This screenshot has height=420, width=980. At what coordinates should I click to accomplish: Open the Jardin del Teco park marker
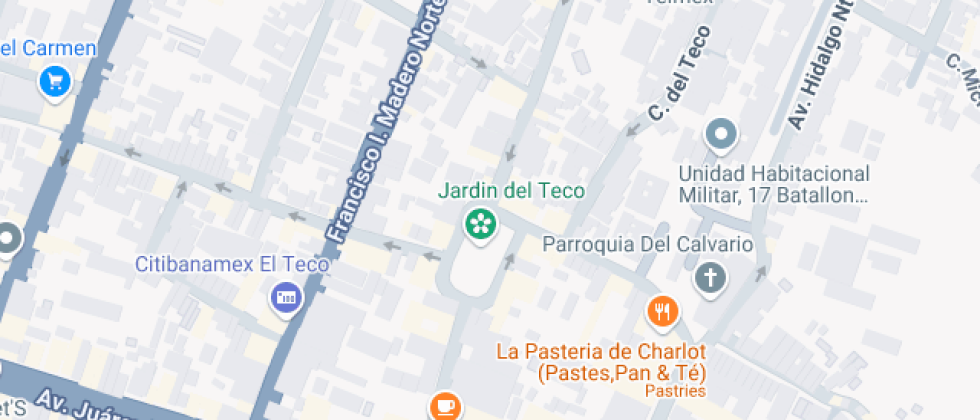(481, 223)
